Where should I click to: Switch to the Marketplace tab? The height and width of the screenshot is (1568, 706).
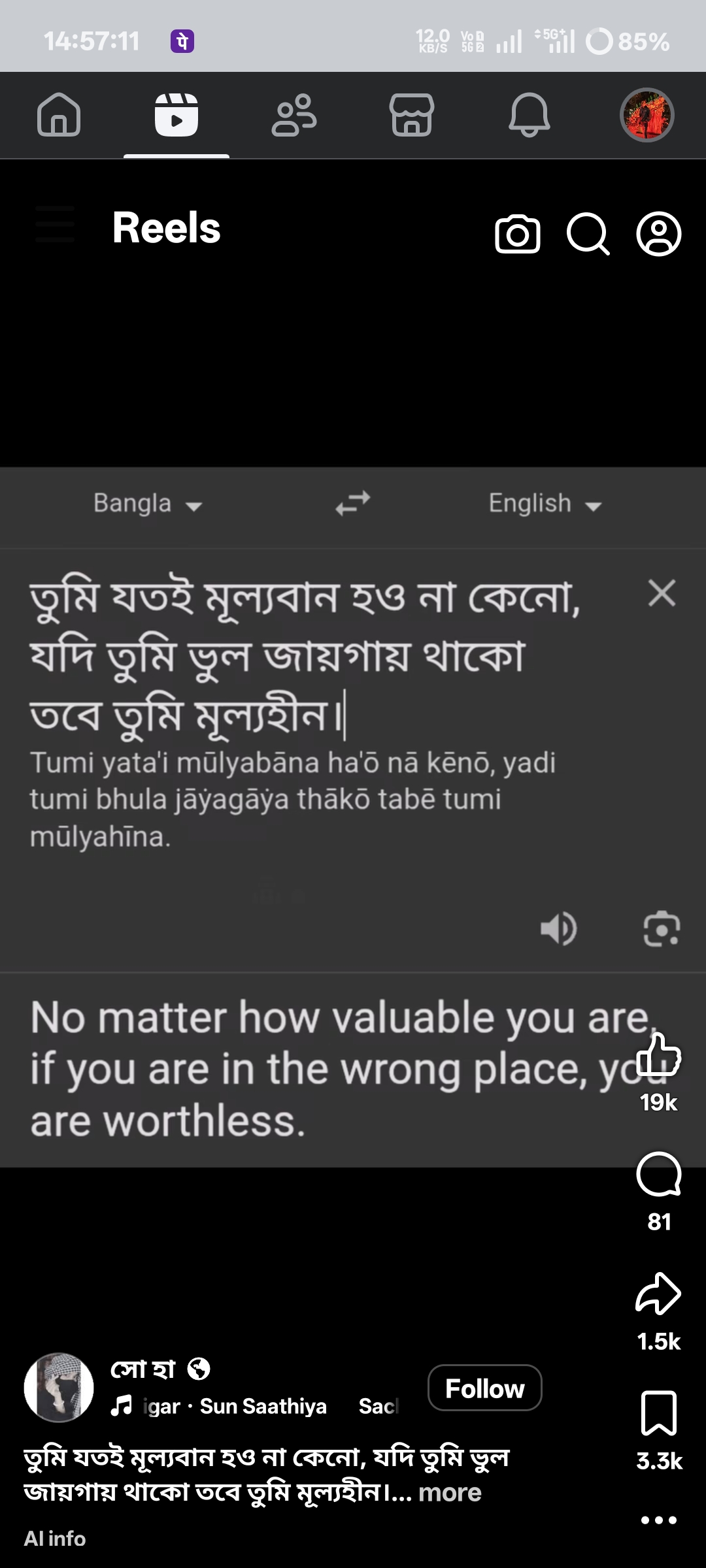tap(412, 115)
